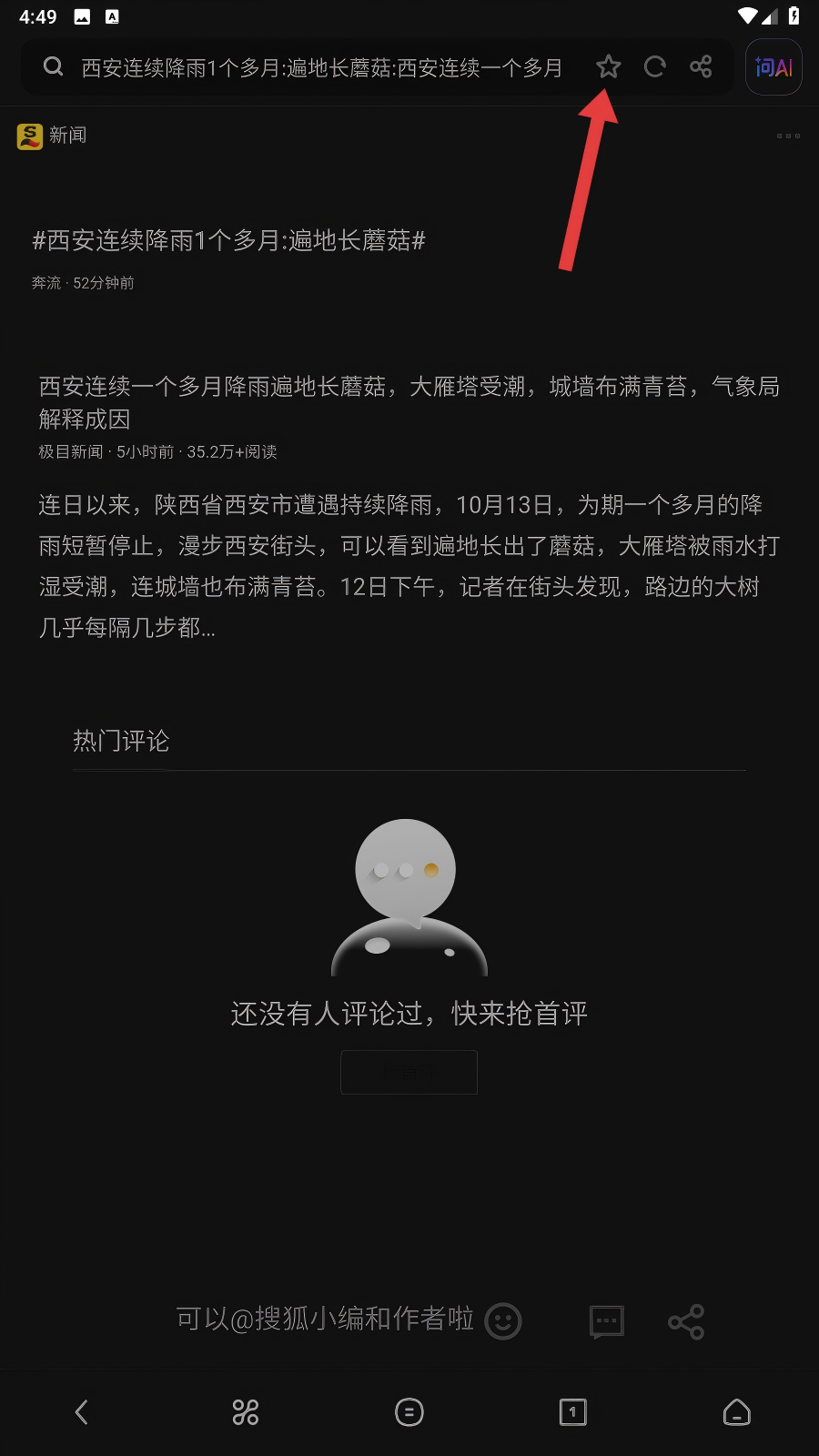Open the four-circle toolbox in bottom toolbar
The height and width of the screenshot is (1456, 819).
(246, 1412)
